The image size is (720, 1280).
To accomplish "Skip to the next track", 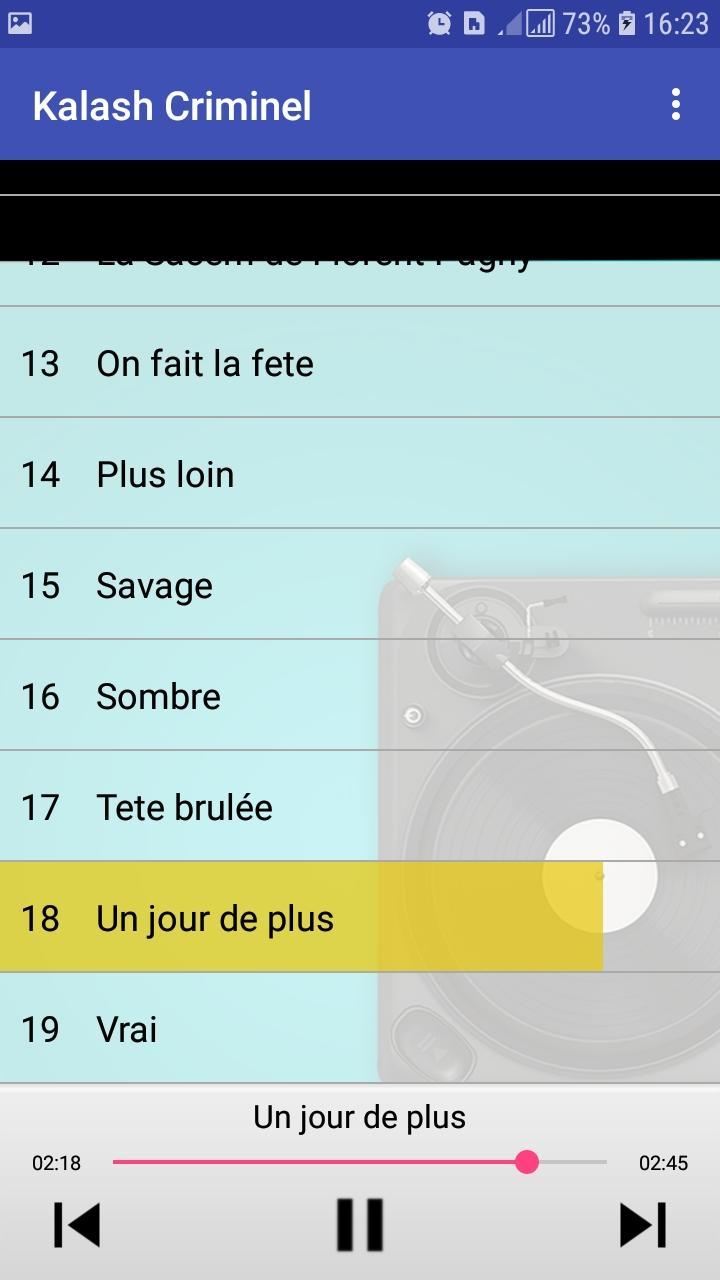I will [x=642, y=1224].
